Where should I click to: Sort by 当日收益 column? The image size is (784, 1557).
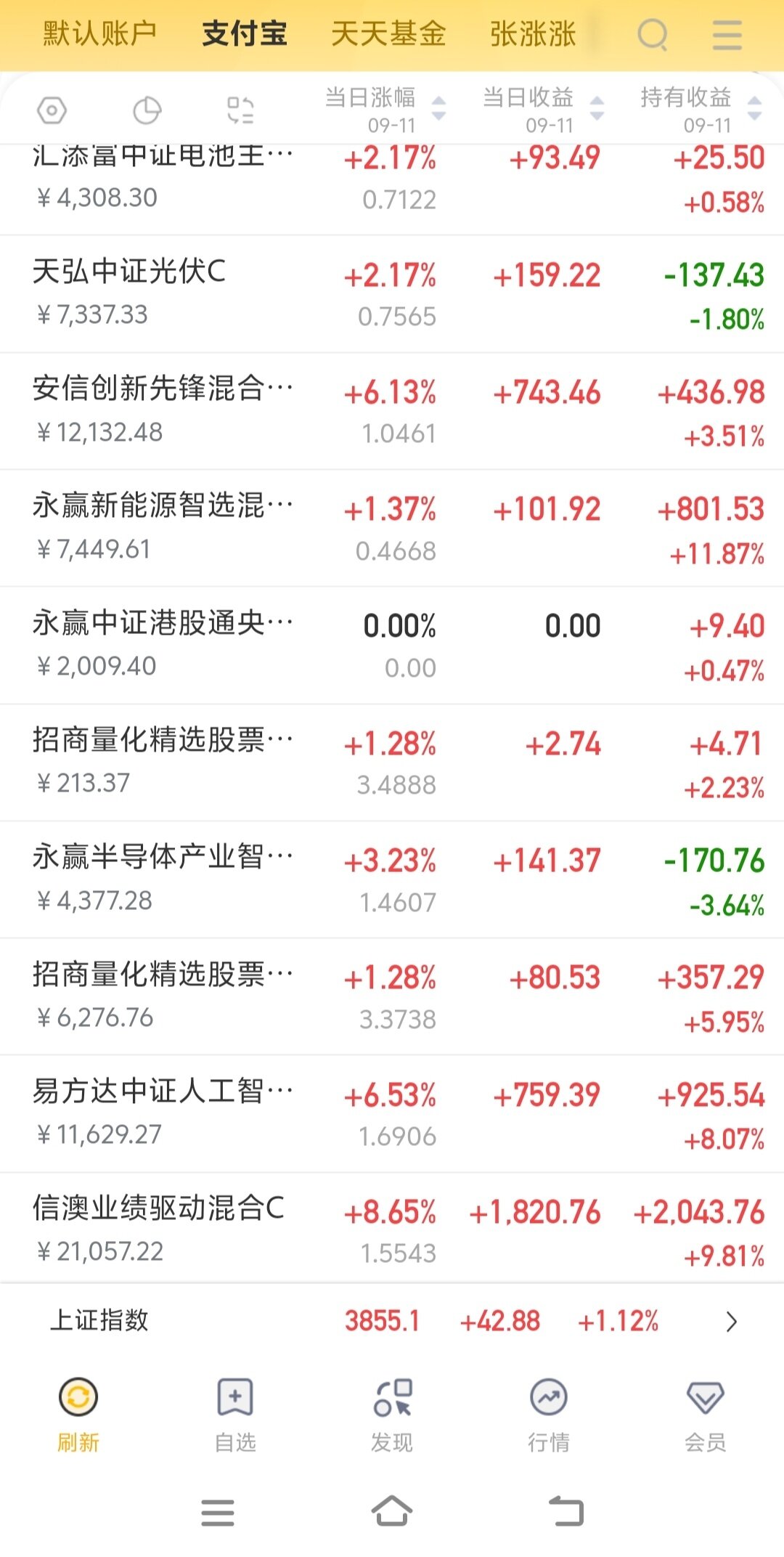(543, 109)
